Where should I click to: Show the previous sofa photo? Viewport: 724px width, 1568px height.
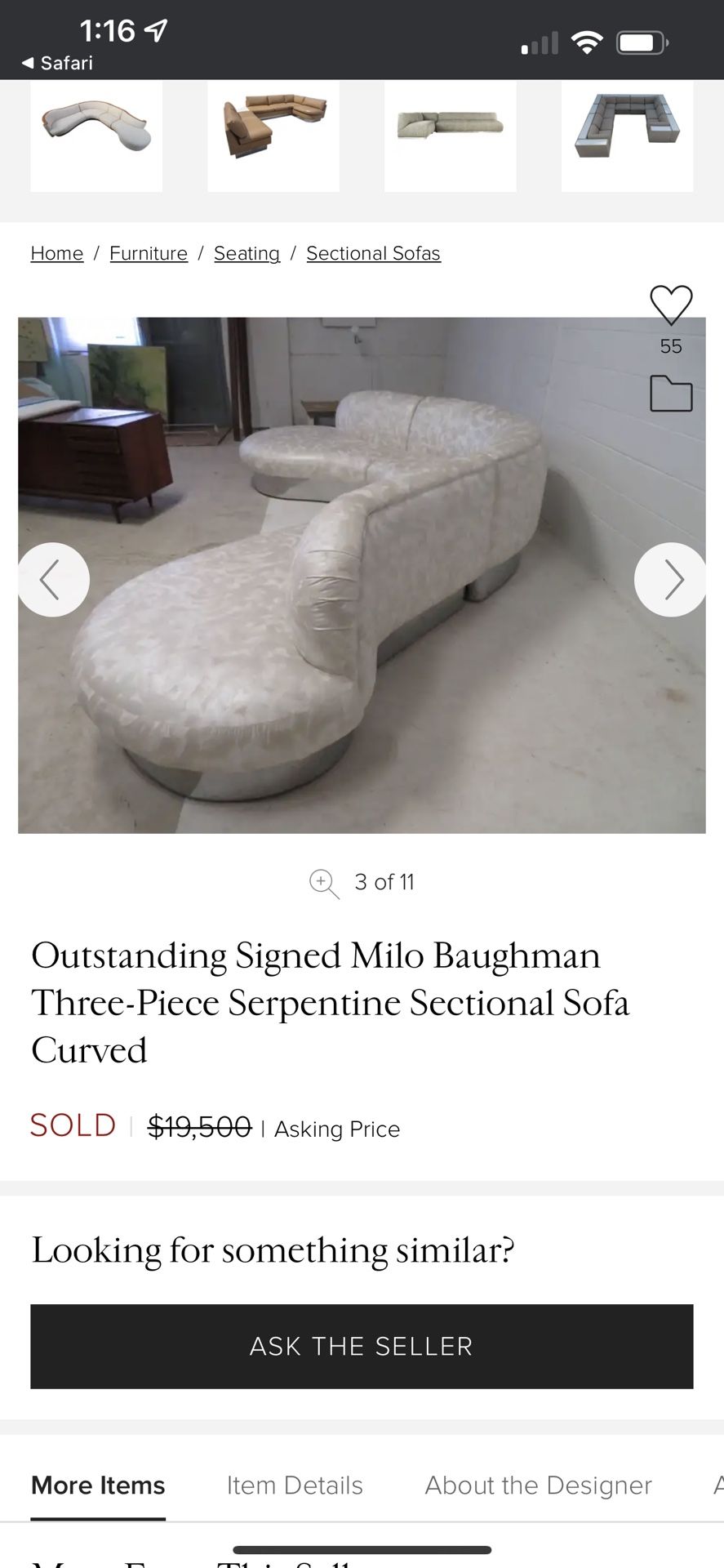pyautogui.click(x=53, y=580)
